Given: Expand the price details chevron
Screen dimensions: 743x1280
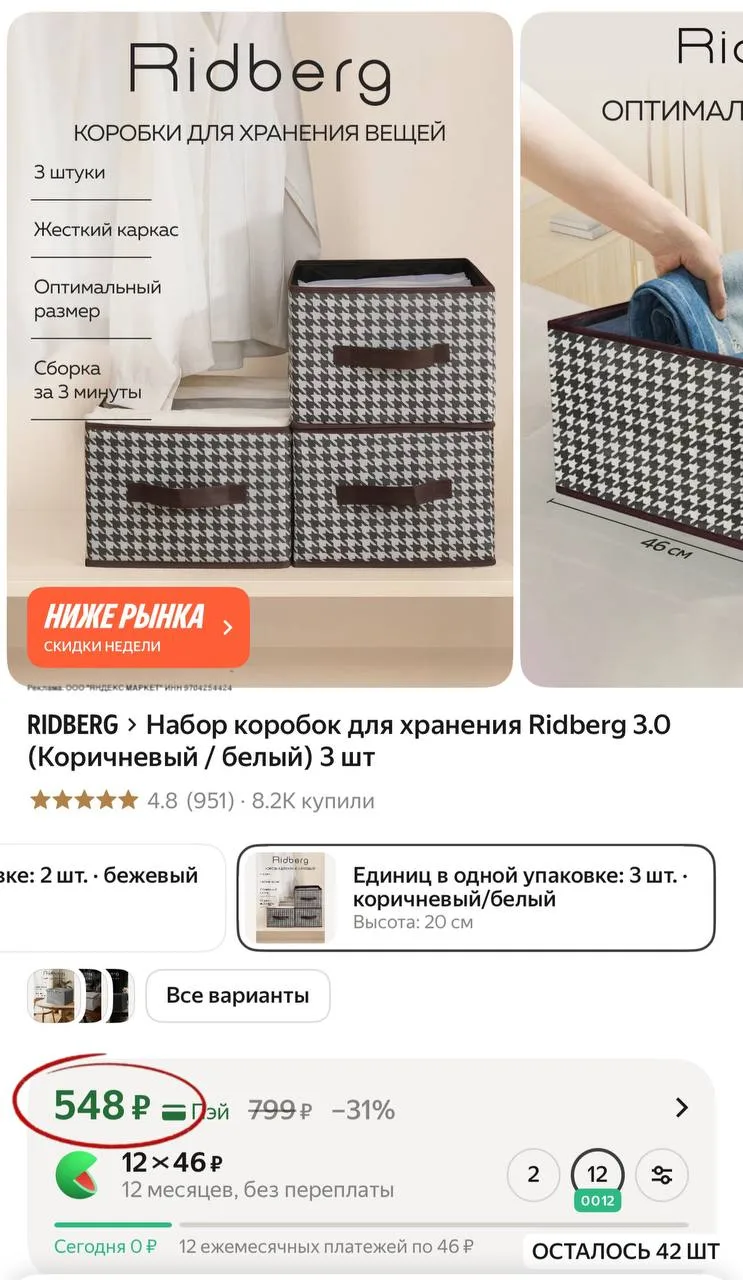Looking at the screenshot, I should click(x=681, y=1108).
